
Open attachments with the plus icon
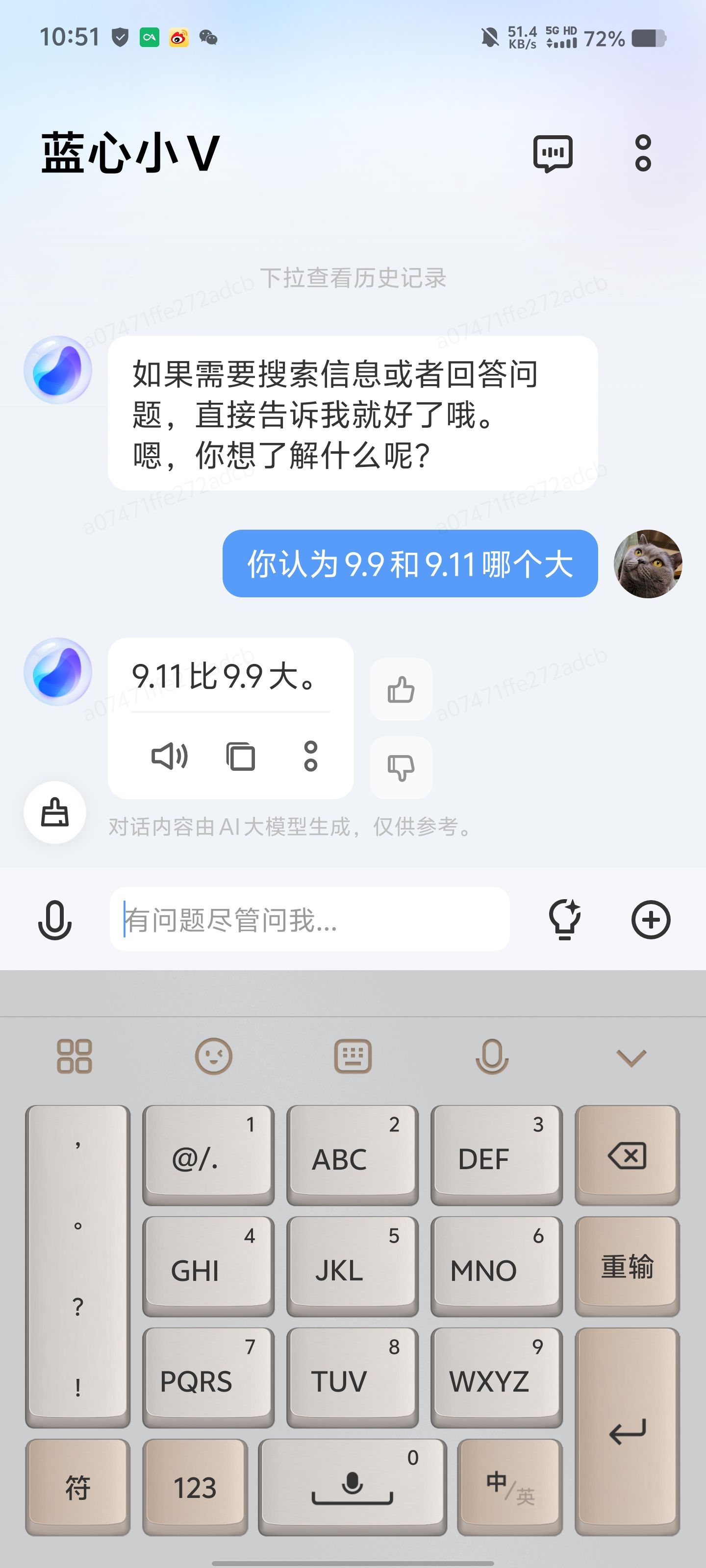650,919
